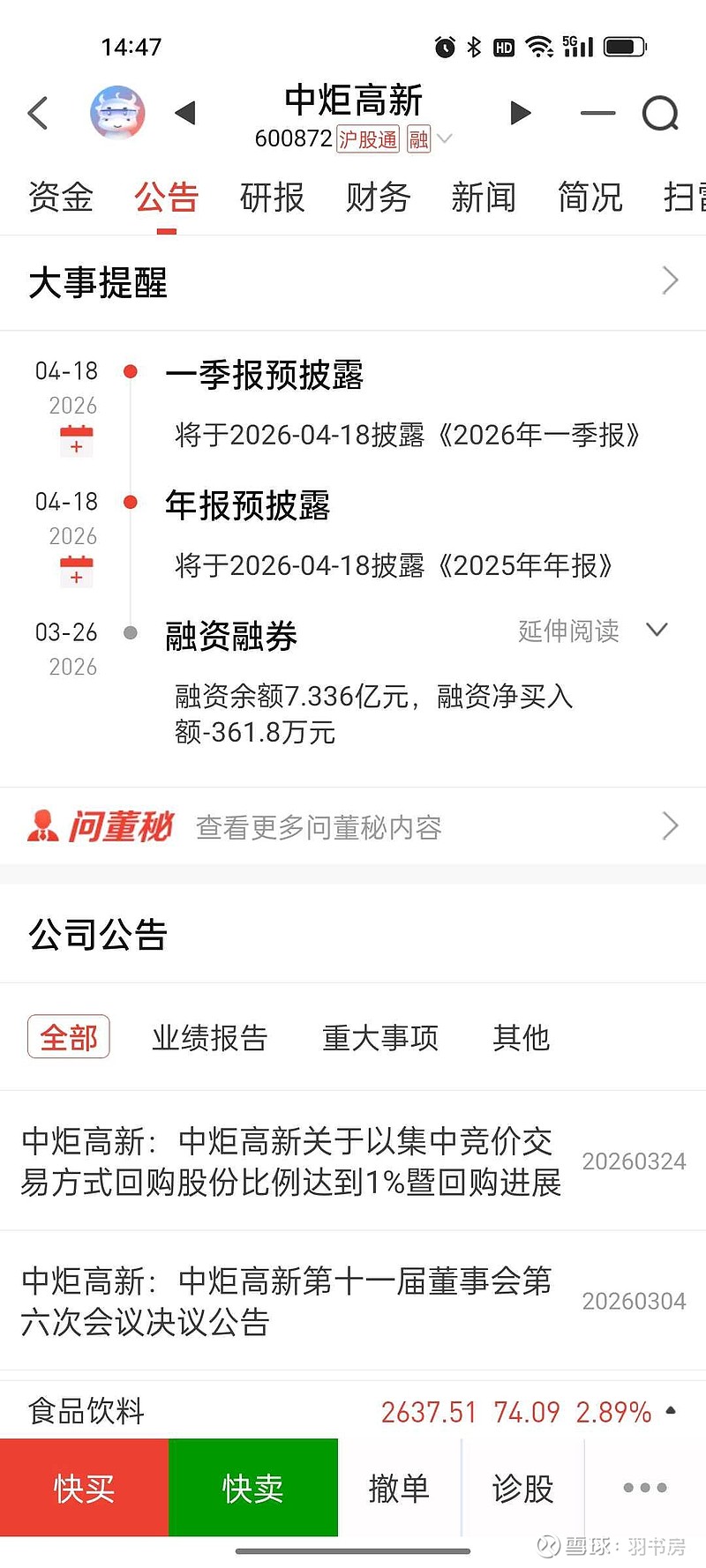Filter announcements by 业绩报告
The width and height of the screenshot is (706, 1568).
pos(209,1037)
